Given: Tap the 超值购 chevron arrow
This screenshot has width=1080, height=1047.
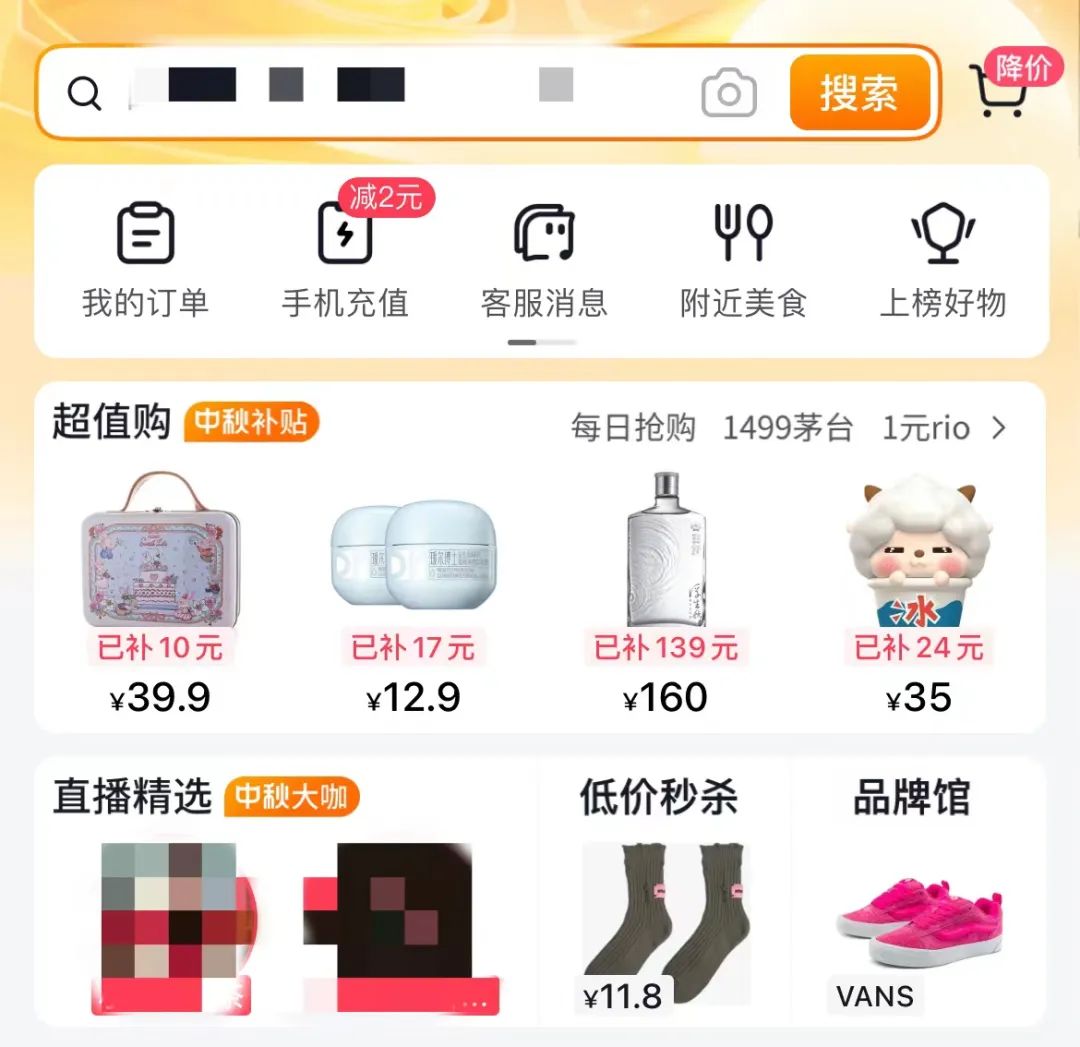Looking at the screenshot, I should click(998, 429).
